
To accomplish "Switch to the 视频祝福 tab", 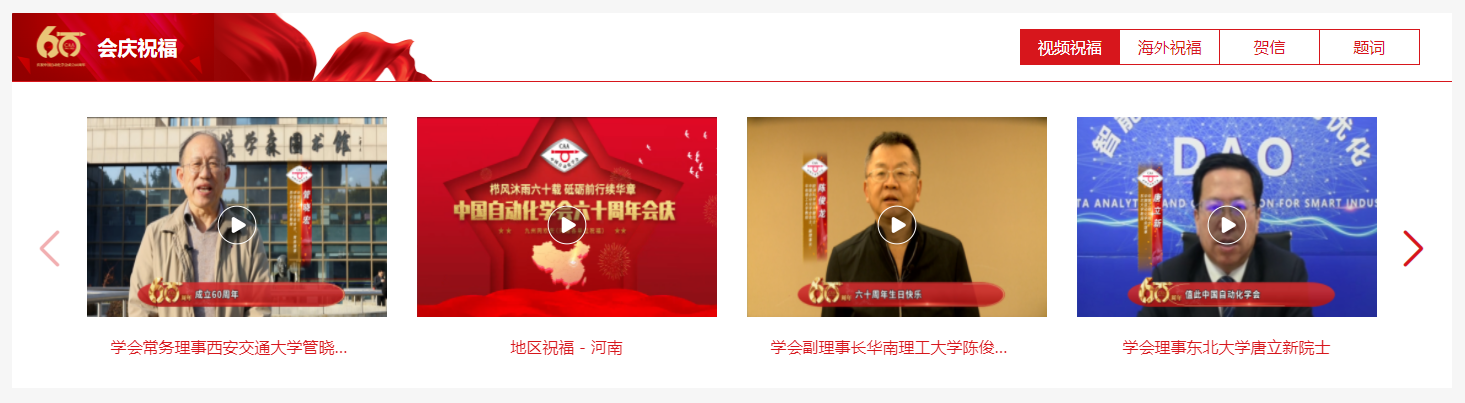I will [x=1069, y=47].
